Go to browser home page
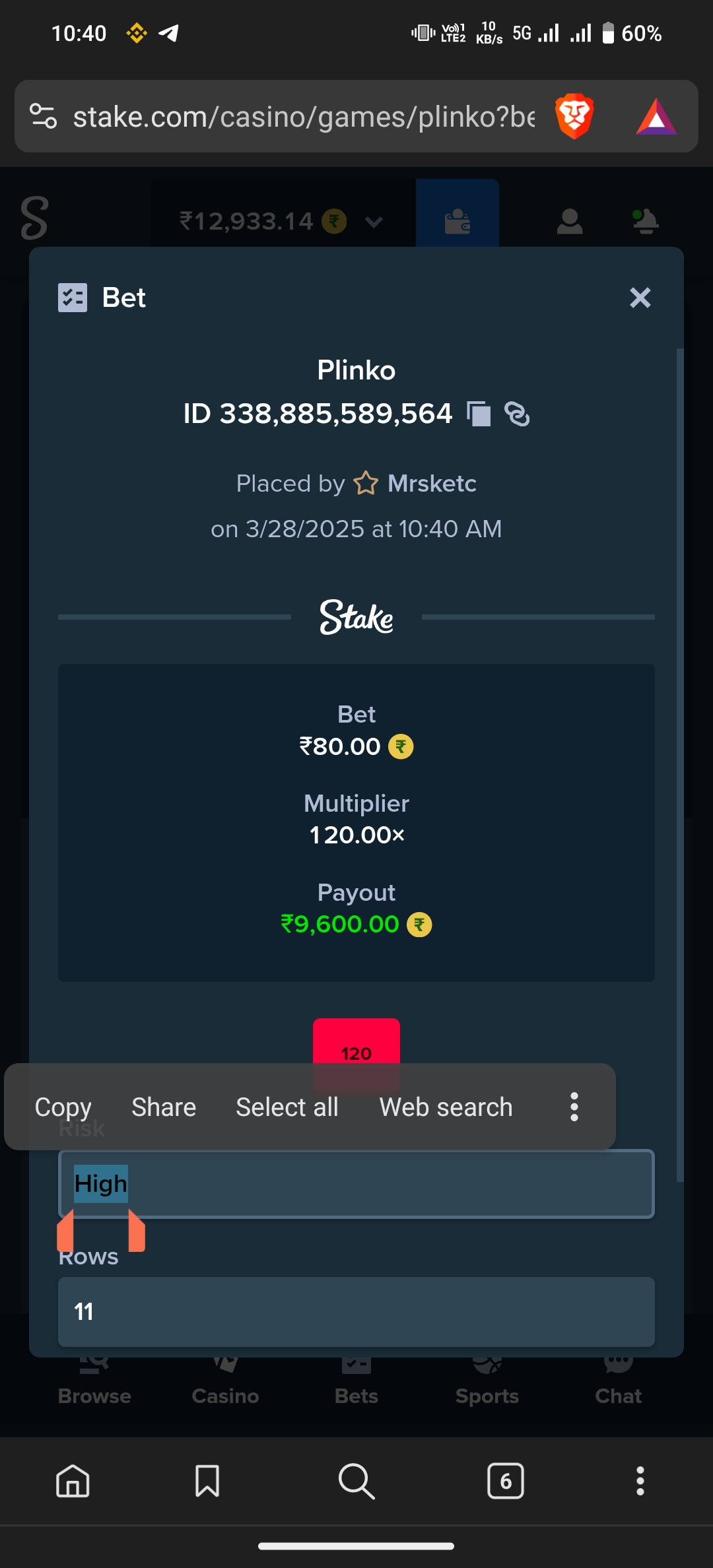The image size is (713, 1568). click(73, 1481)
